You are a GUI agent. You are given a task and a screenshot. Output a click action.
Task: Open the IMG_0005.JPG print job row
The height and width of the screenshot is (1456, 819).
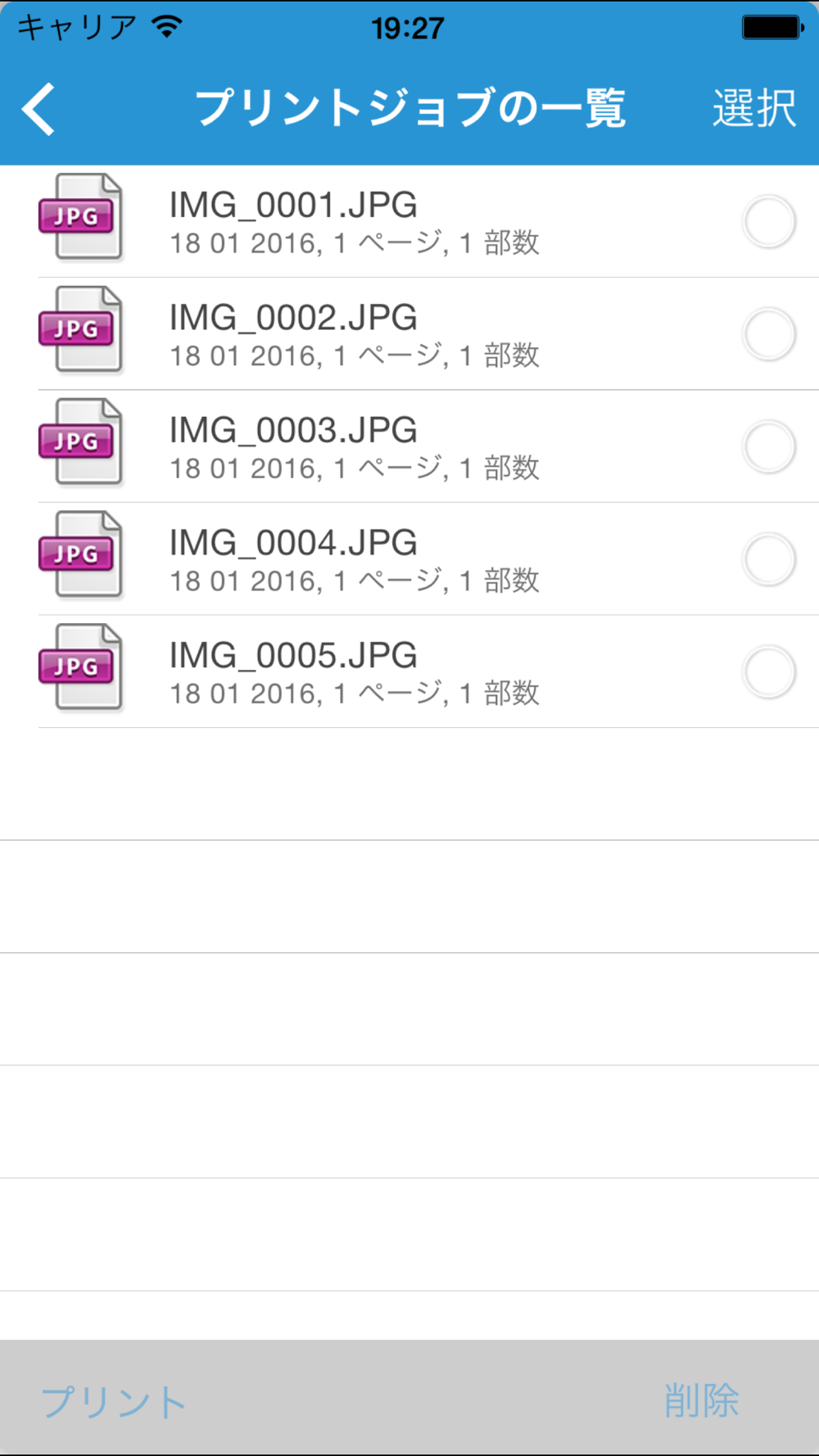tap(352, 671)
